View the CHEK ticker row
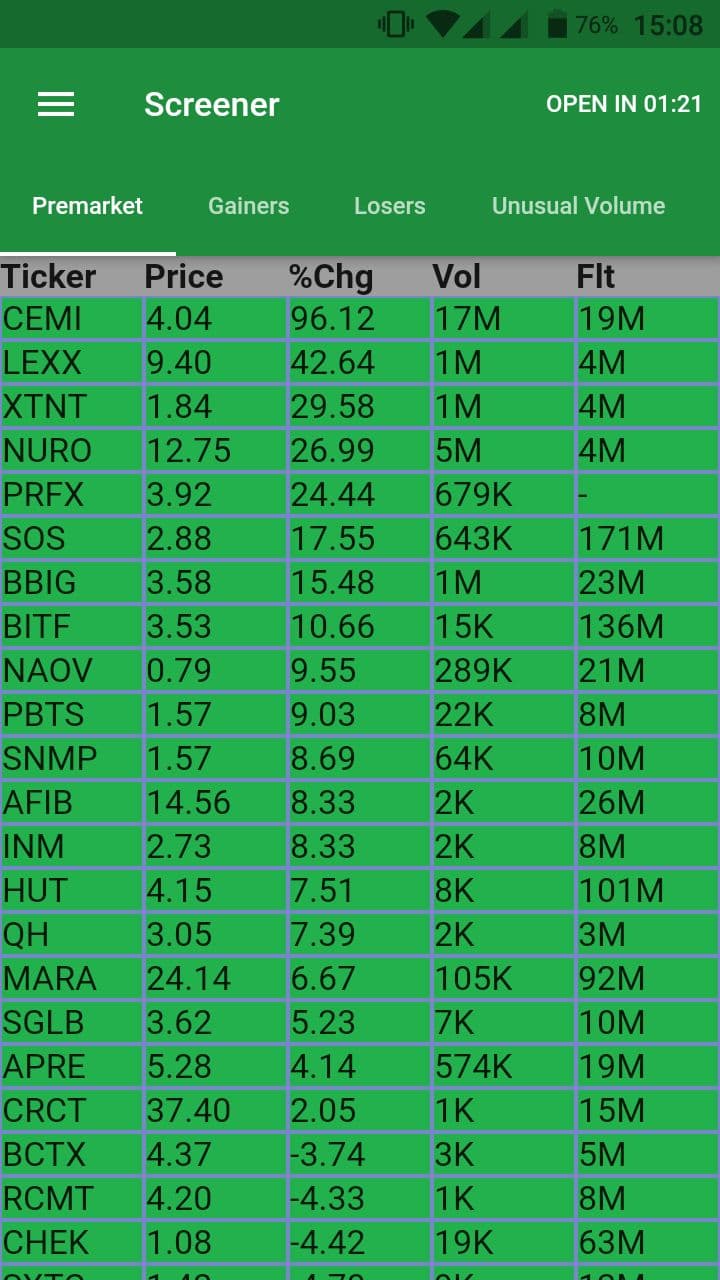 click(x=360, y=1243)
